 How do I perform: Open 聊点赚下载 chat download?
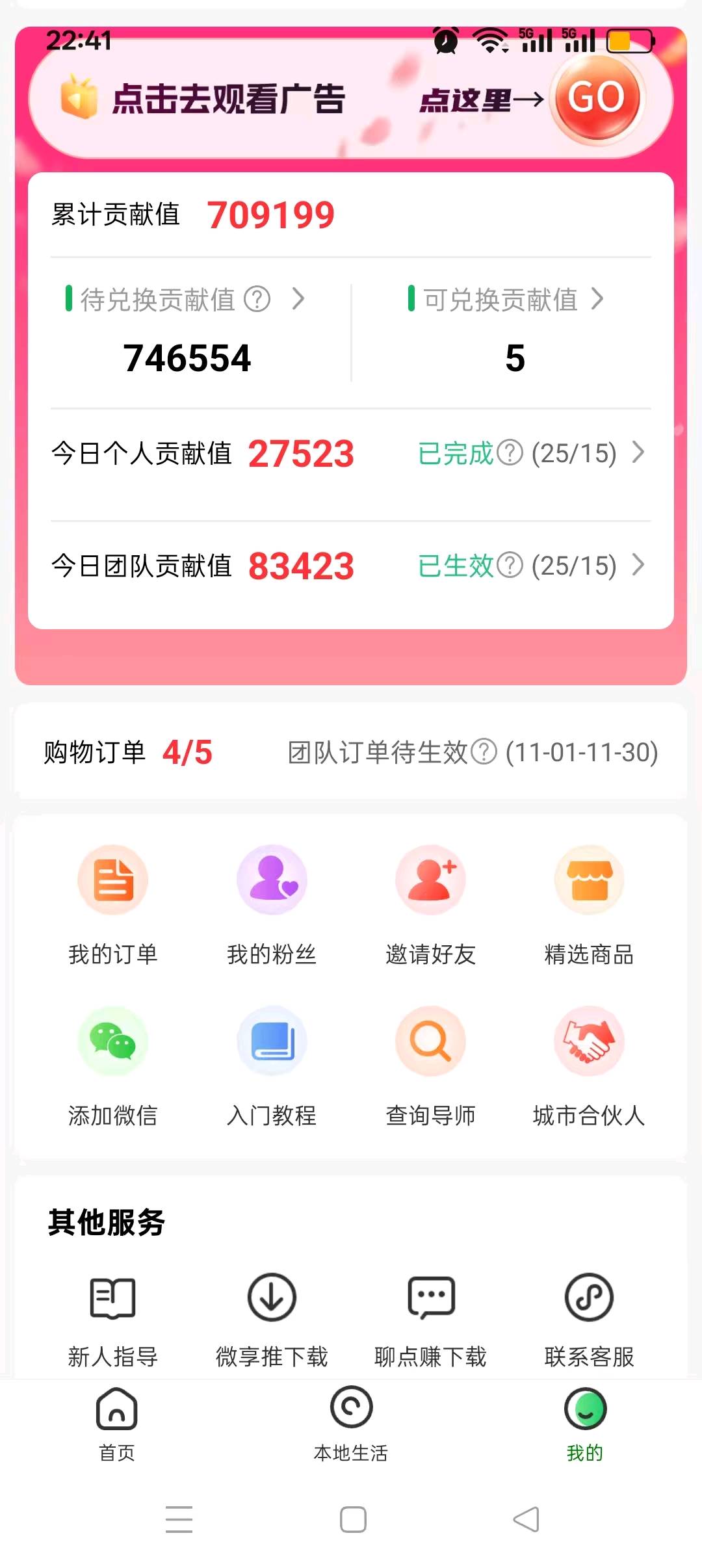click(430, 1303)
